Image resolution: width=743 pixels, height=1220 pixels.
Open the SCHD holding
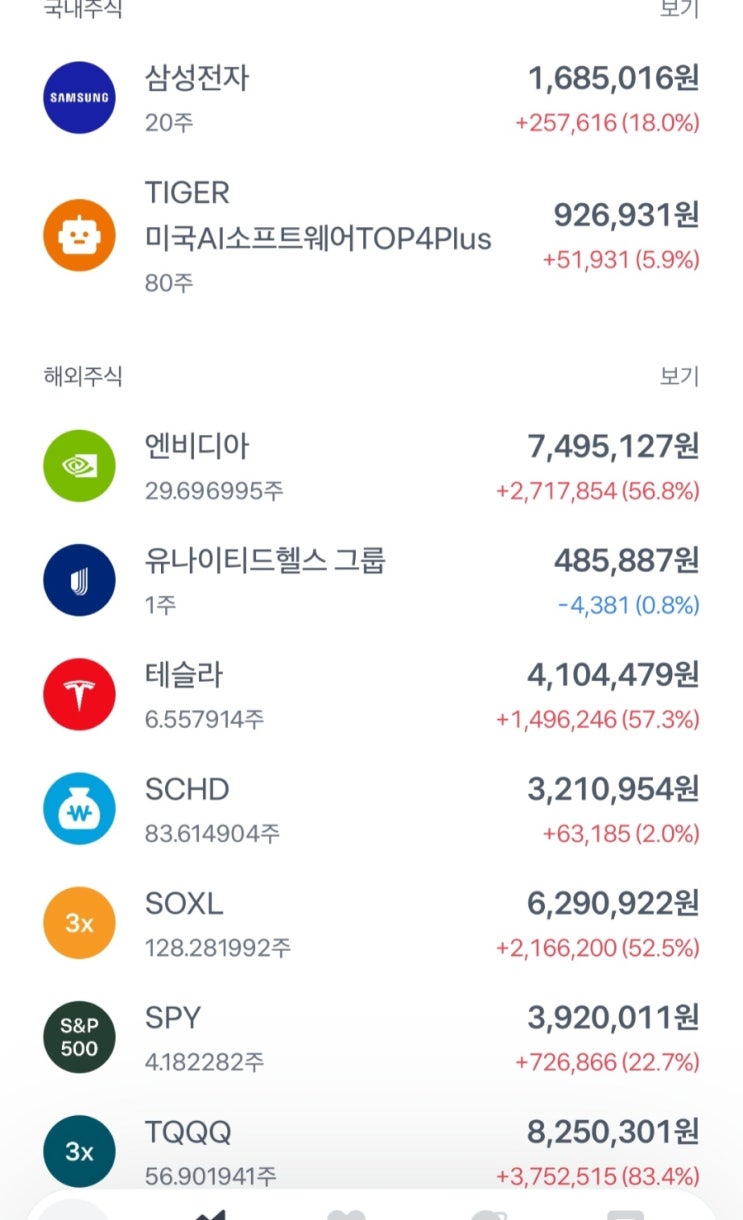click(x=371, y=808)
